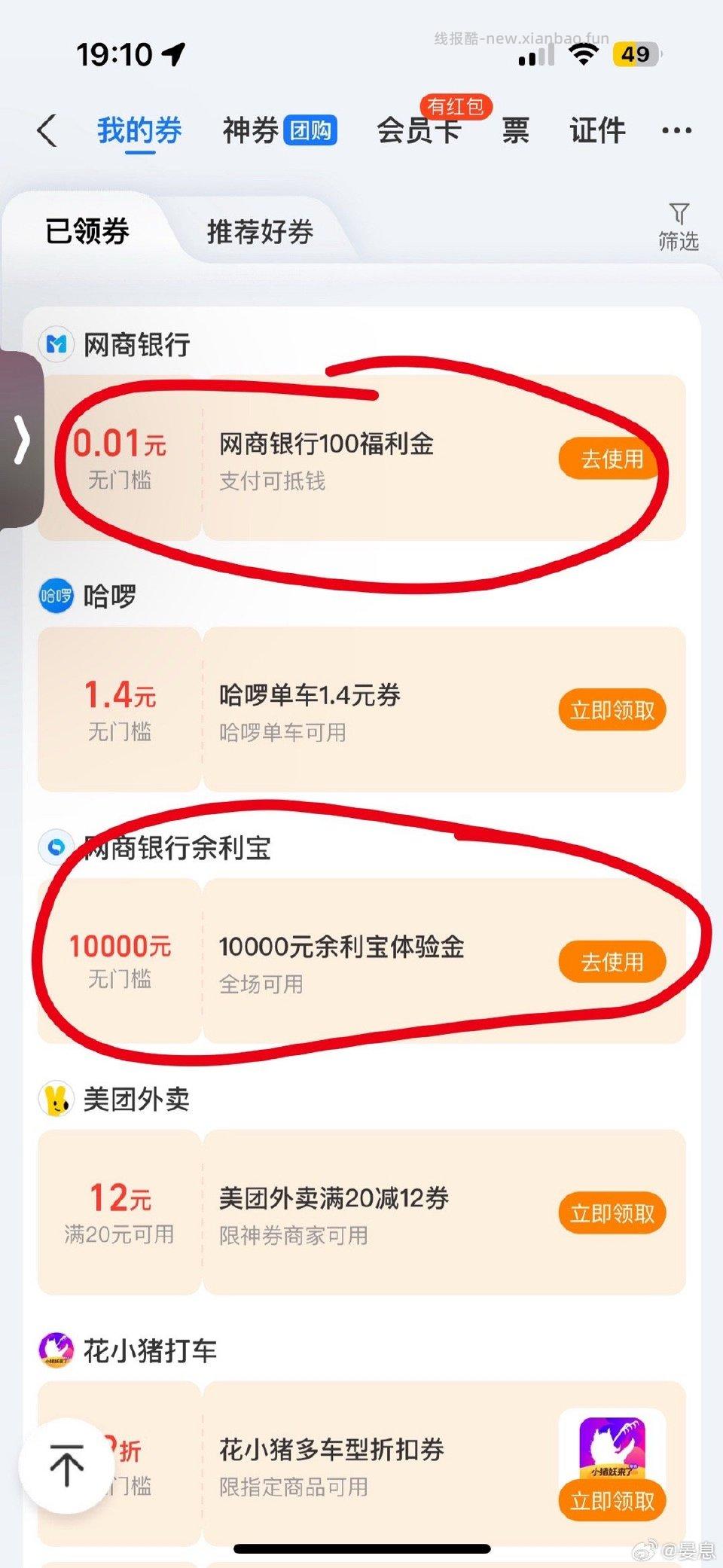Open the 有红包 badge above 会员卡

click(x=454, y=106)
